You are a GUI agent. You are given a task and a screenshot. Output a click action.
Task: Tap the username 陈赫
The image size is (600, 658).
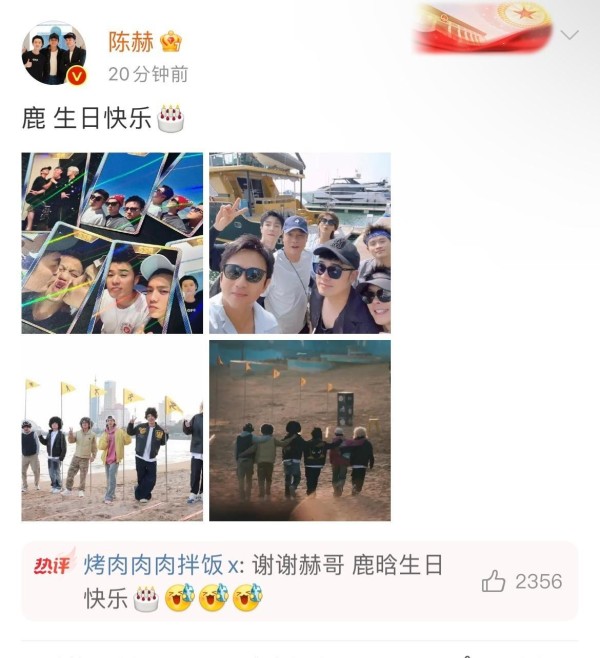(x=131, y=42)
